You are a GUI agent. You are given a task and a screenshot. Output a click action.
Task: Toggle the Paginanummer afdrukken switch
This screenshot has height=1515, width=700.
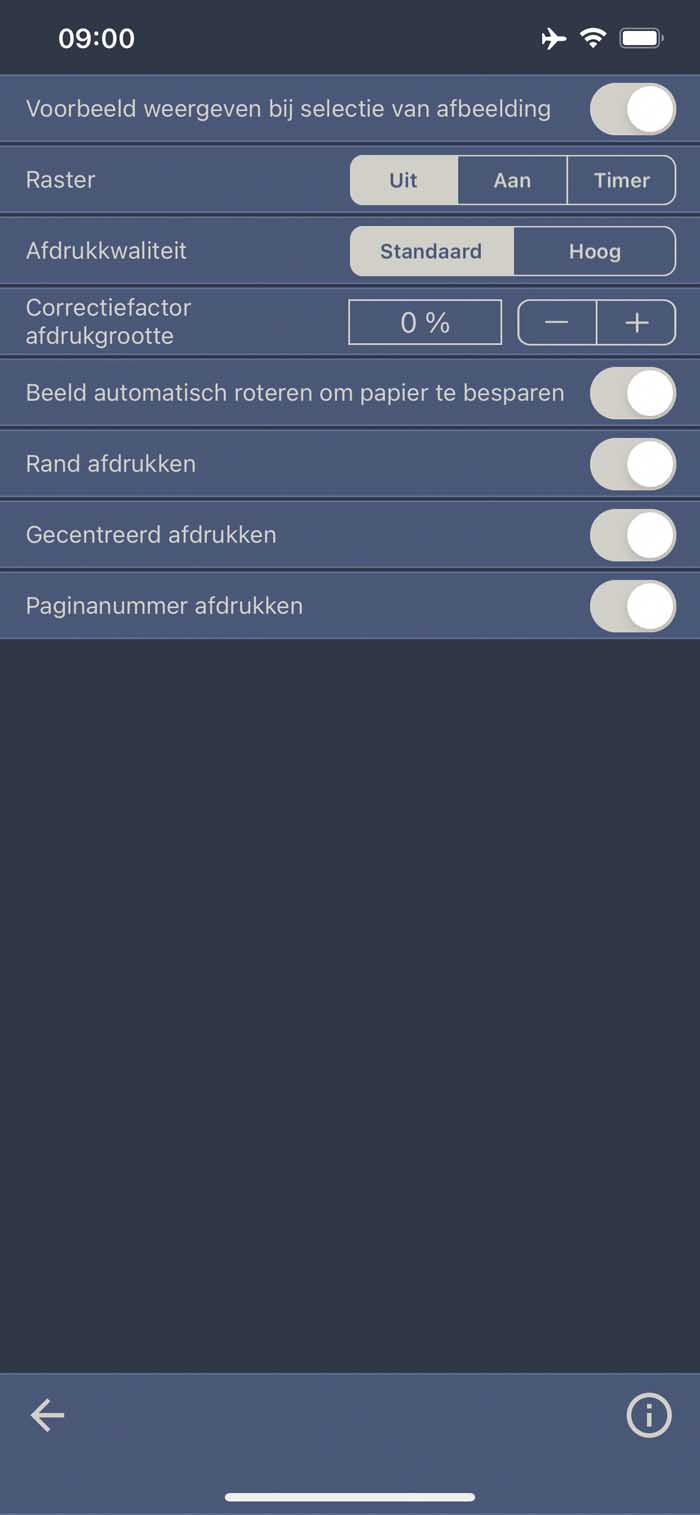pos(633,606)
